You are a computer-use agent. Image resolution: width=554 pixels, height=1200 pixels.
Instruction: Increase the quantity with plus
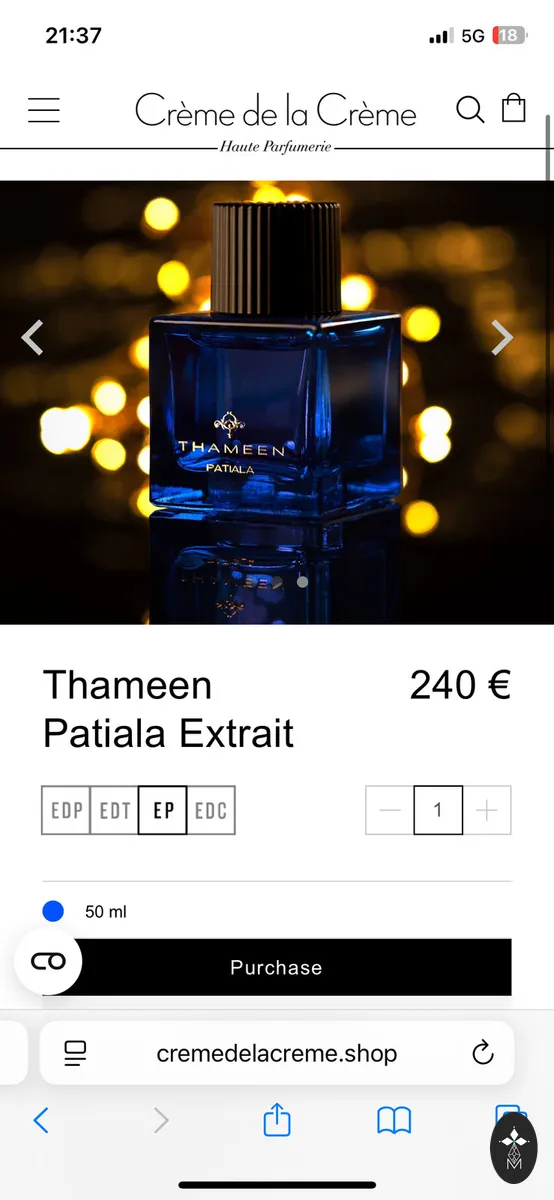[x=487, y=810]
